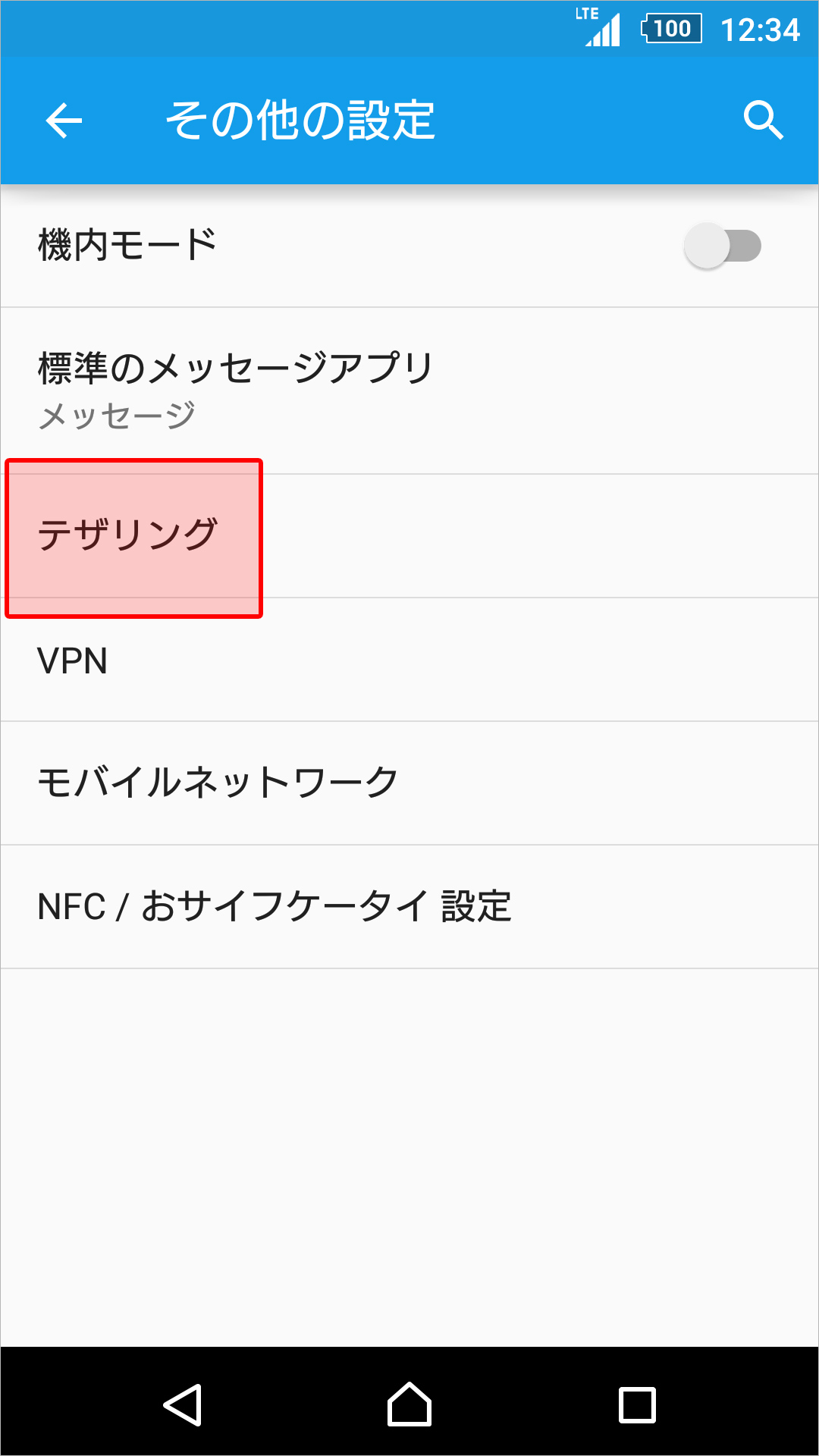Viewport: 819px width, 1456px height.
Task: Tap the LTE signal strength indicator
Action: pyautogui.click(x=599, y=29)
